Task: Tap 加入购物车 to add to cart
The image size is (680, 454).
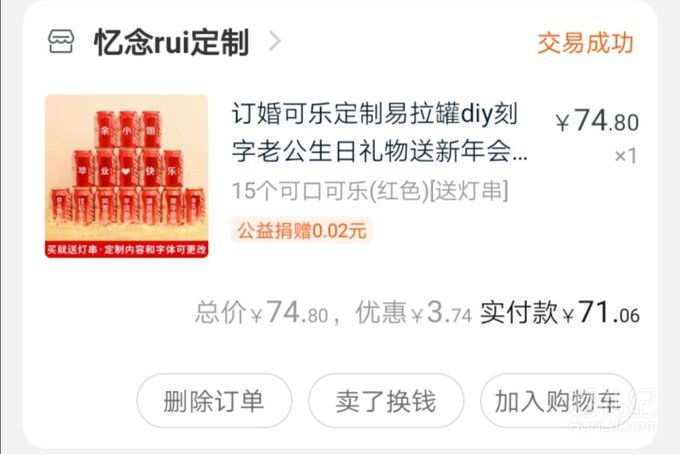Action: click(x=556, y=401)
